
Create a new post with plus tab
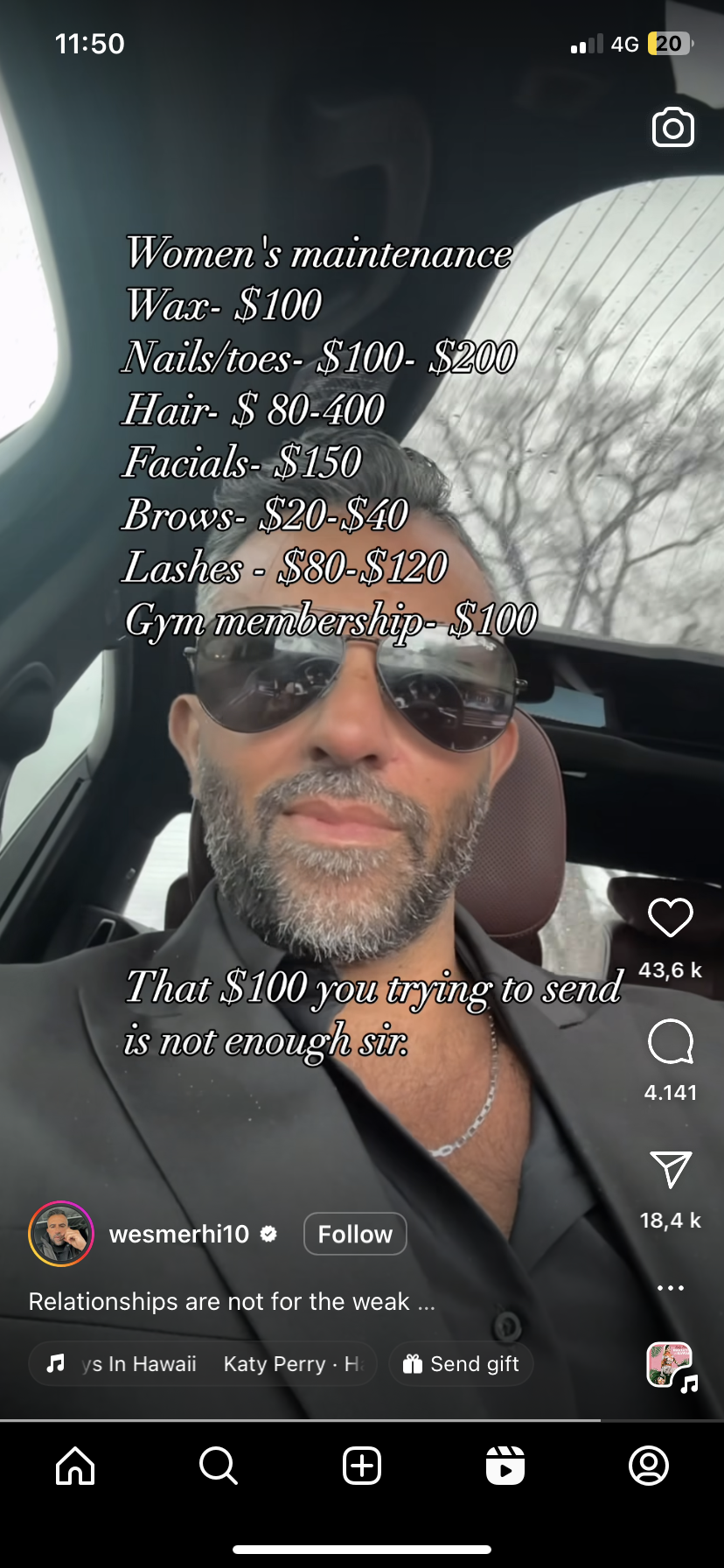362,1466
